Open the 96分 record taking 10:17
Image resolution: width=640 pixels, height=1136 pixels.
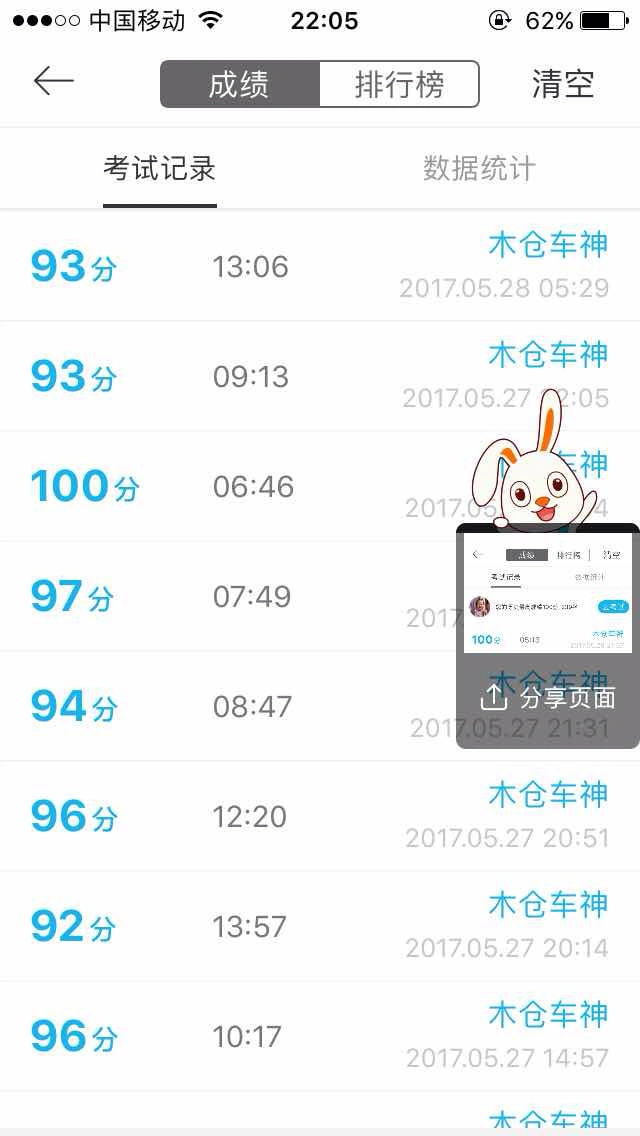(x=320, y=1037)
